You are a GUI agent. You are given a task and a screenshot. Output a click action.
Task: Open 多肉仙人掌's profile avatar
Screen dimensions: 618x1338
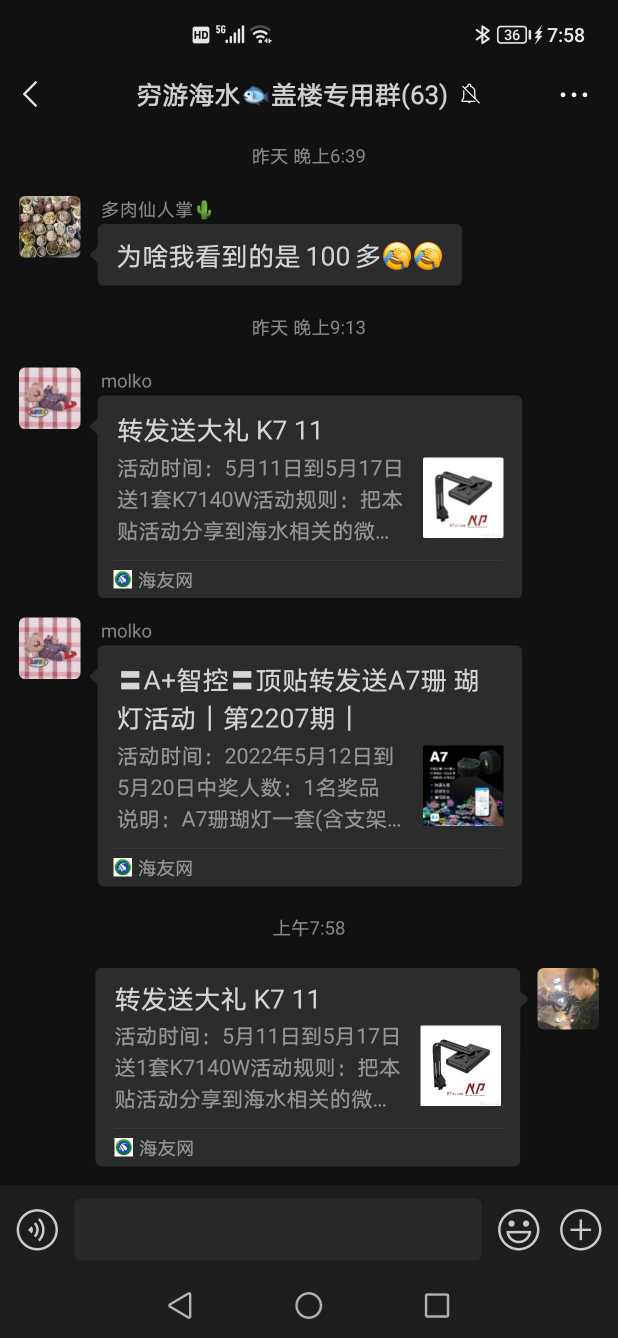pos(50,227)
